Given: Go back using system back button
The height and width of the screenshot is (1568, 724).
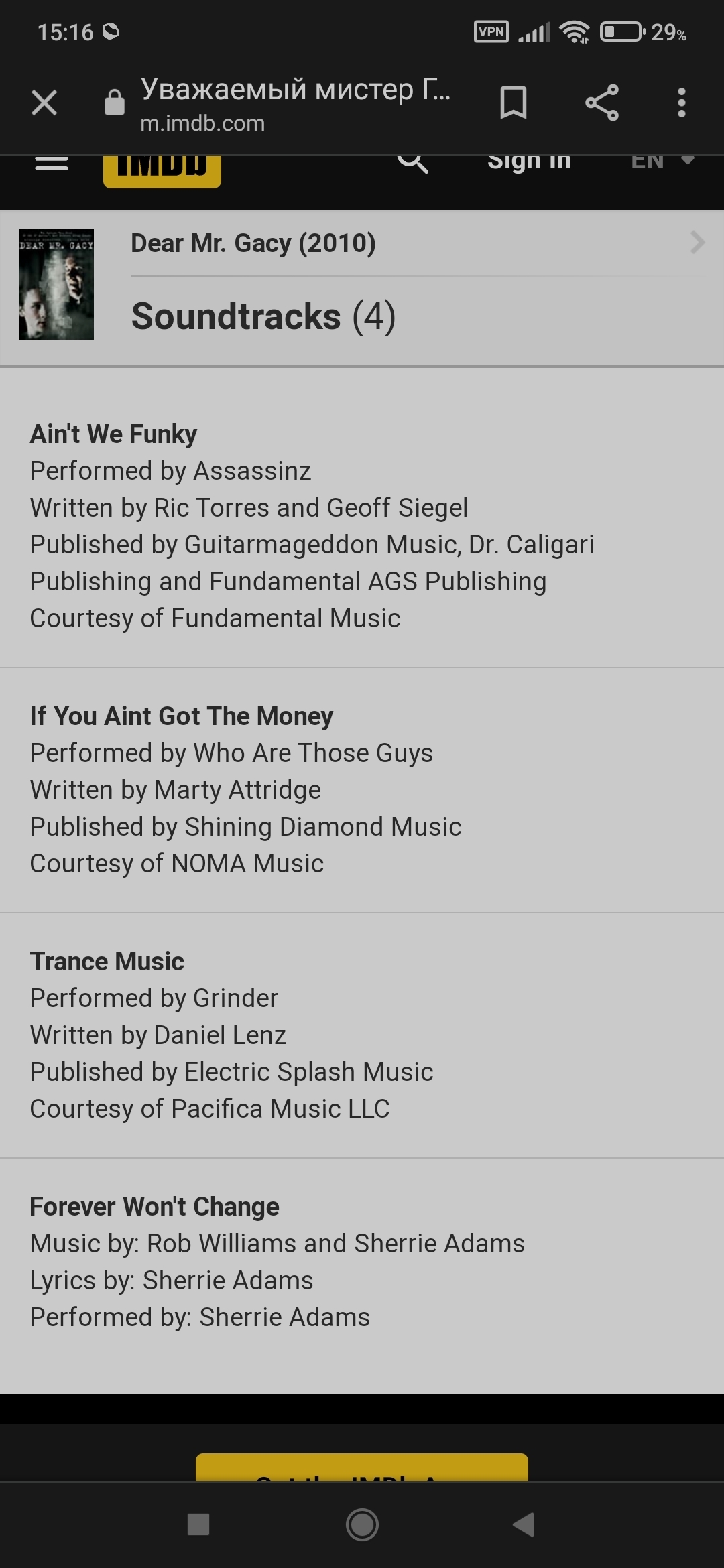Looking at the screenshot, I should pos(524,1524).
